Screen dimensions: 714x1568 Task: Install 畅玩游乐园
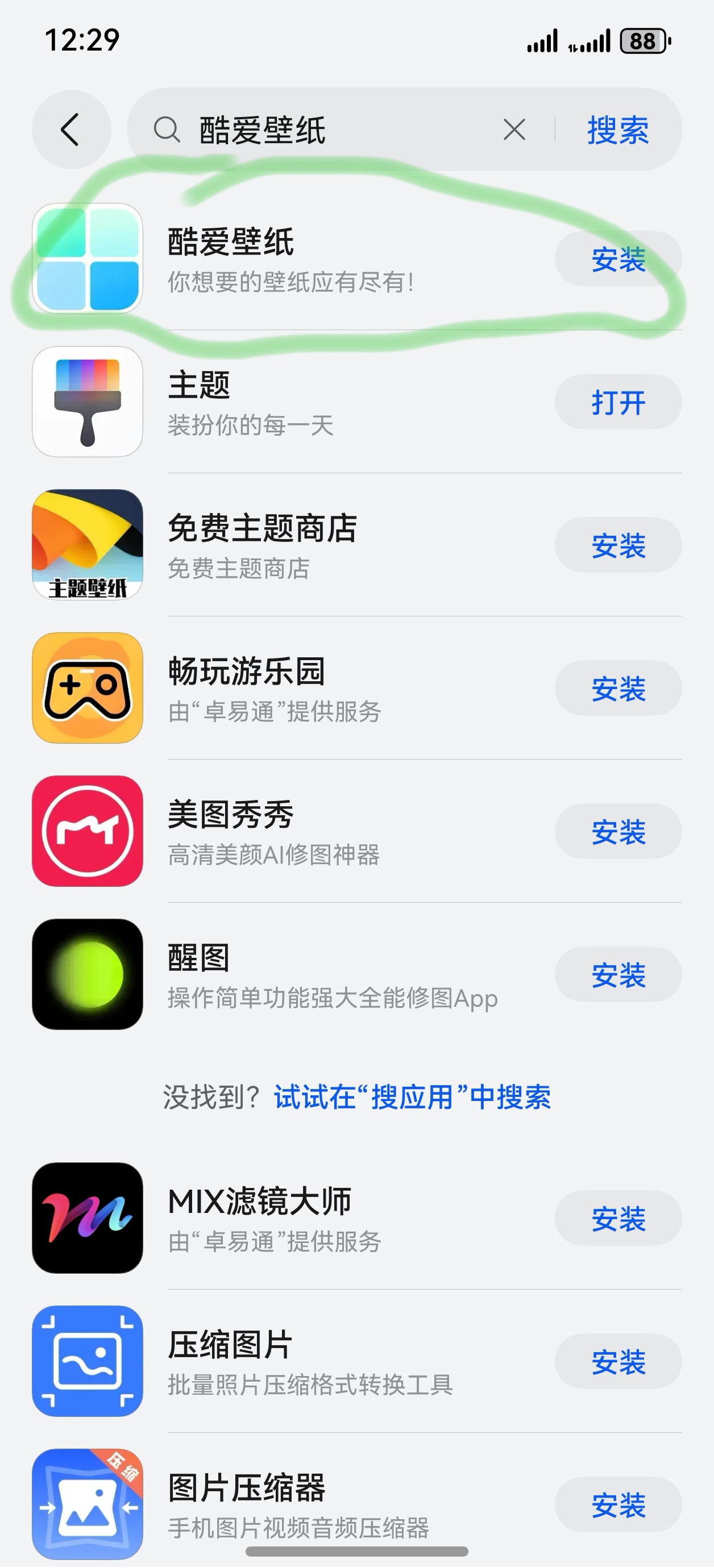(618, 689)
